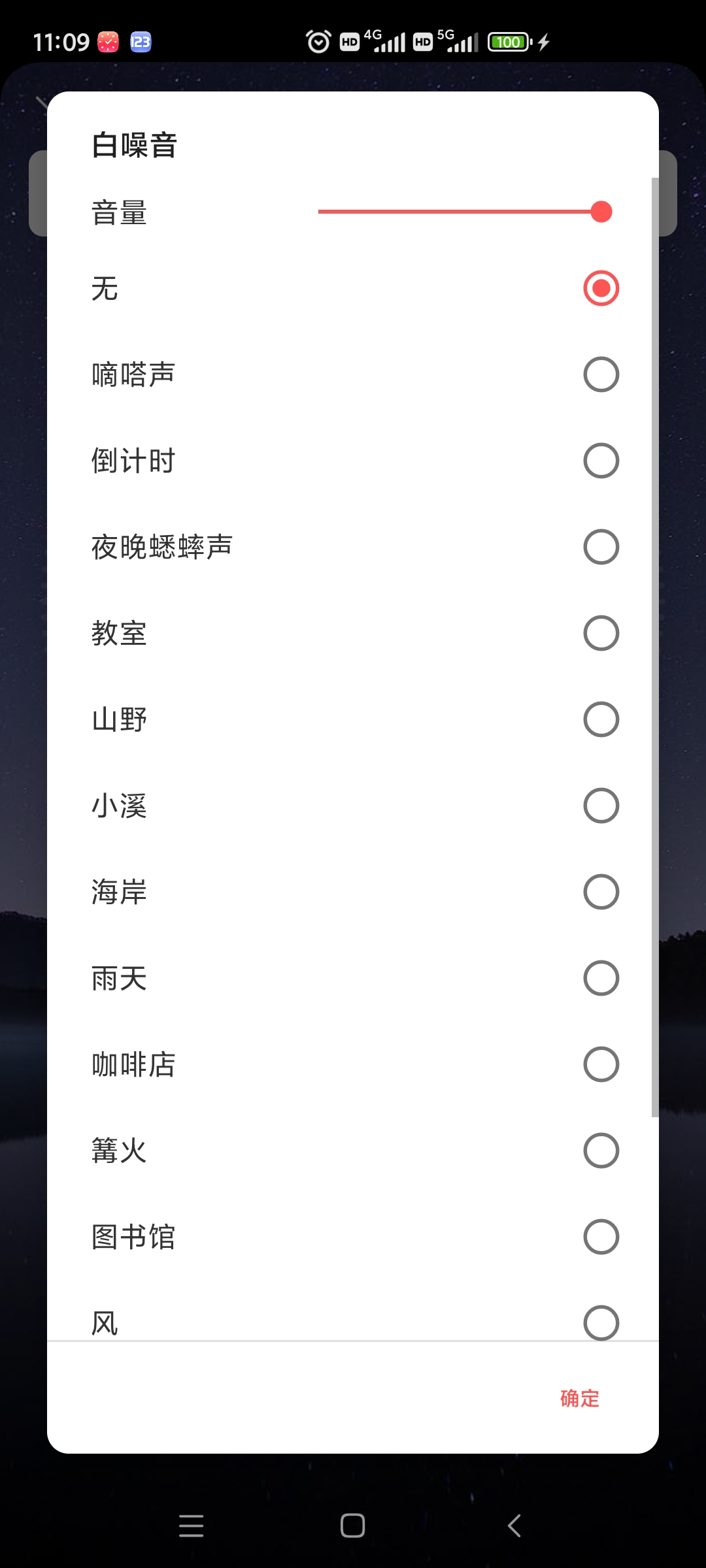Choose the 小溪 stream sound
The width and height of the screenshot is (706, 1568).
[x=601, y=806]
